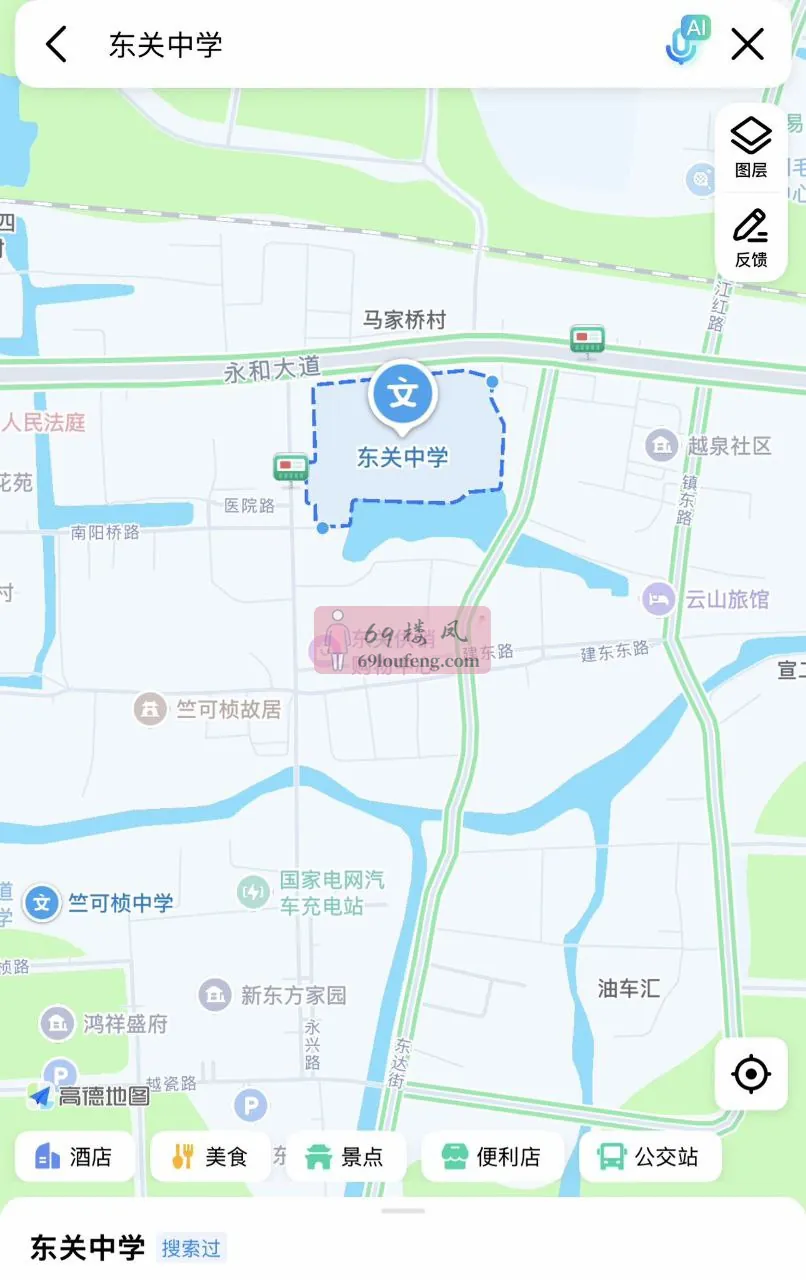Open the 竺可桢故居 landmark marker
Screen dimensions: 806x1280
(x=152, y=708)
